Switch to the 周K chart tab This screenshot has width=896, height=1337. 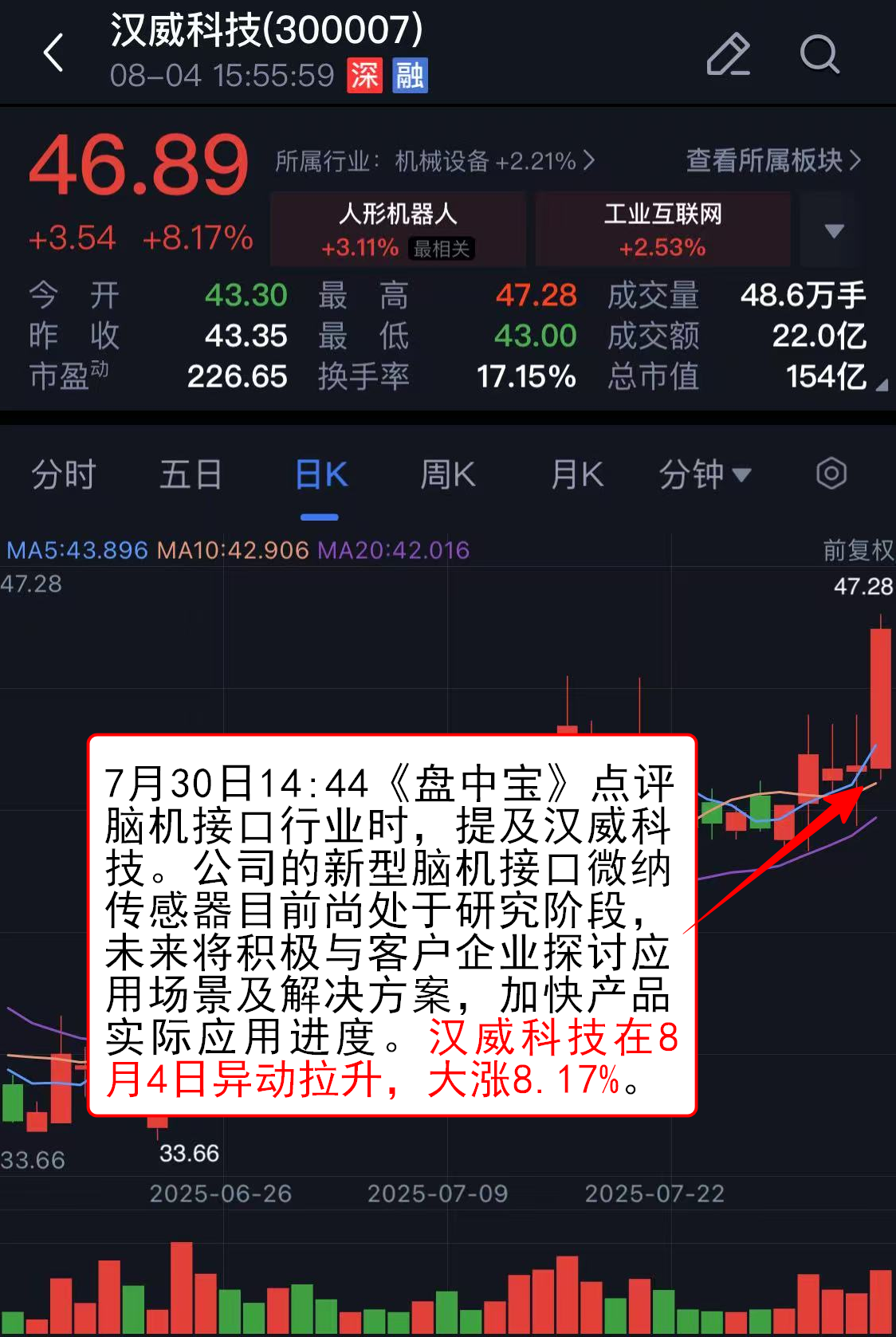point(448,475)
